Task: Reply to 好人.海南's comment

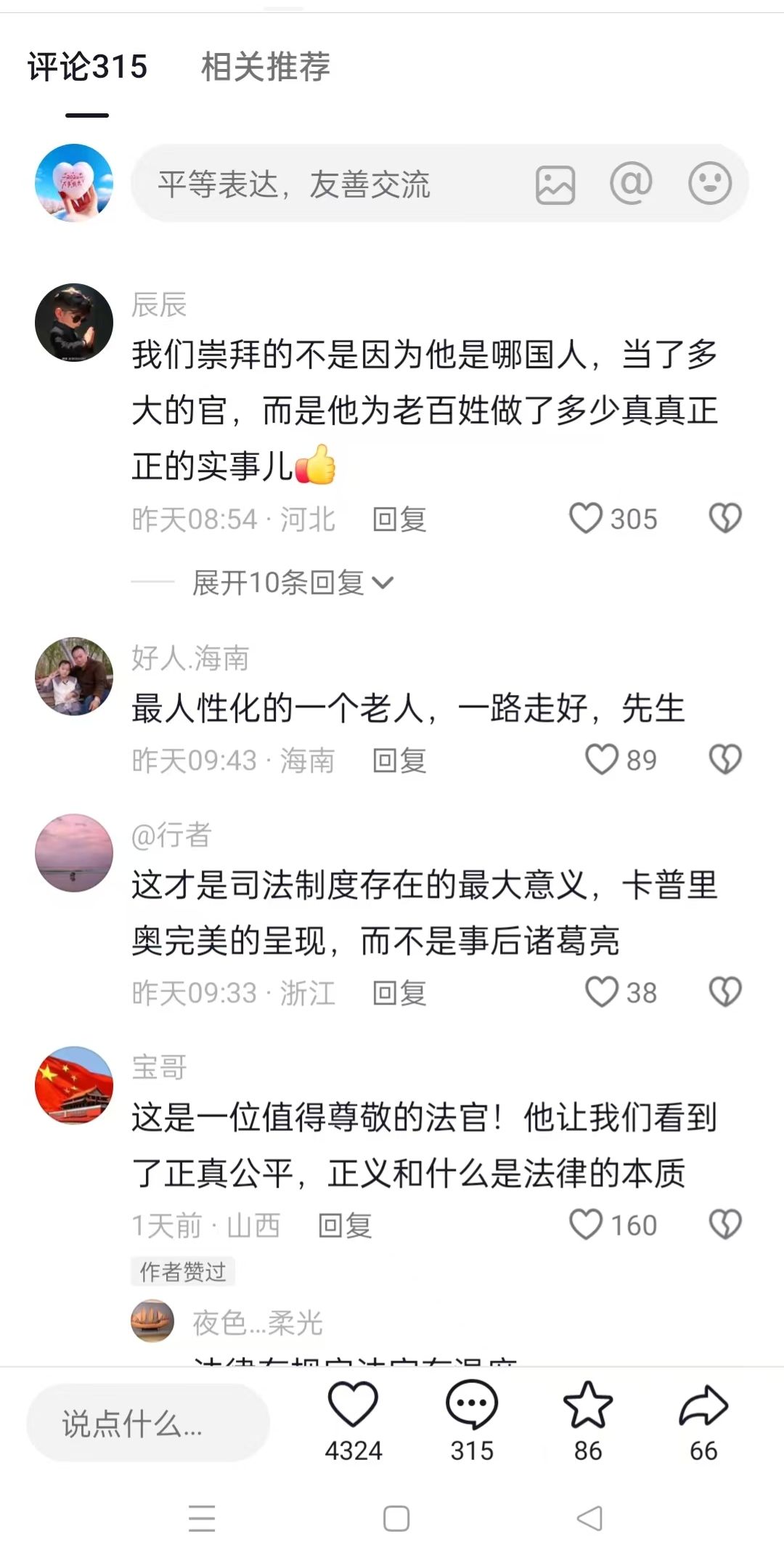Action: pos(399,760)
